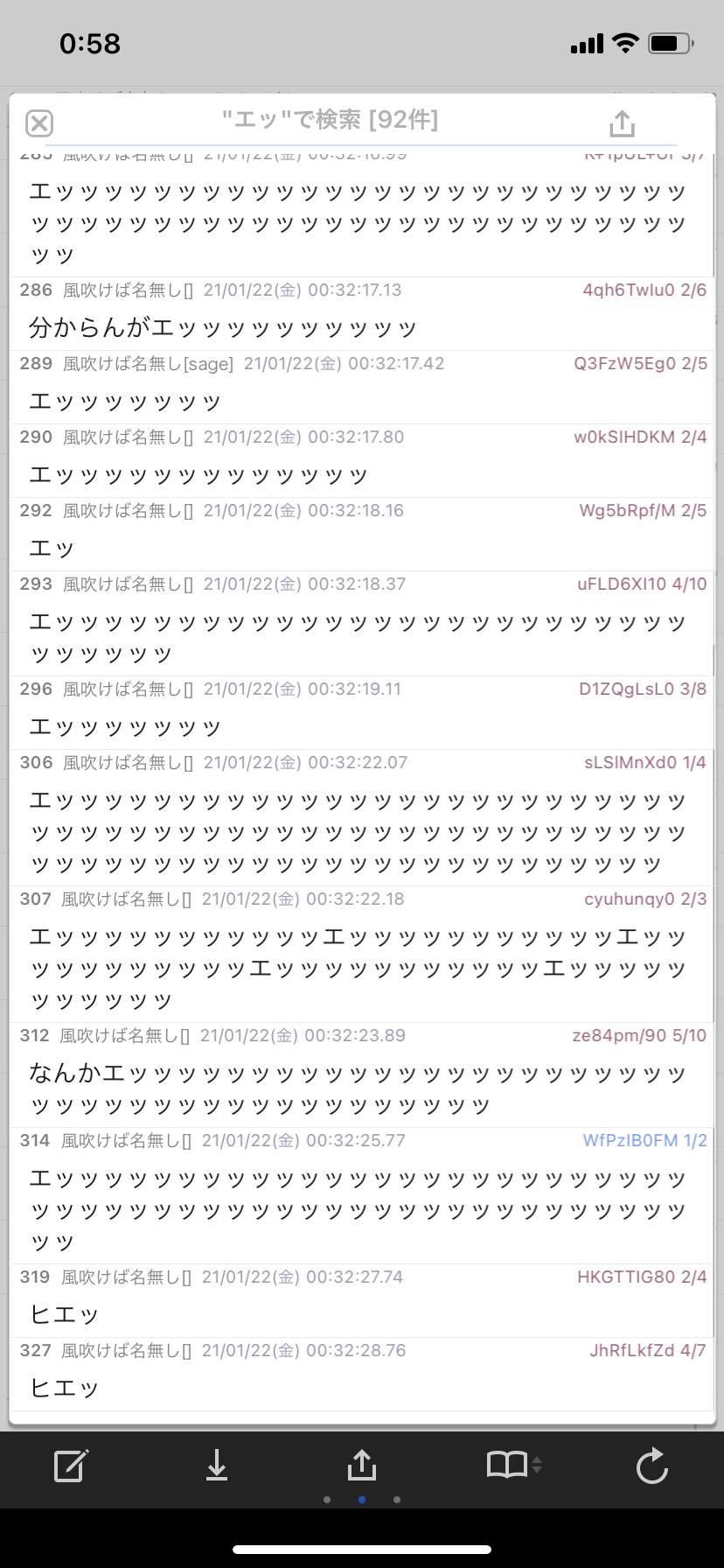
Task: Open post 319 saying ヒエッ
Action: point(362,1301)
